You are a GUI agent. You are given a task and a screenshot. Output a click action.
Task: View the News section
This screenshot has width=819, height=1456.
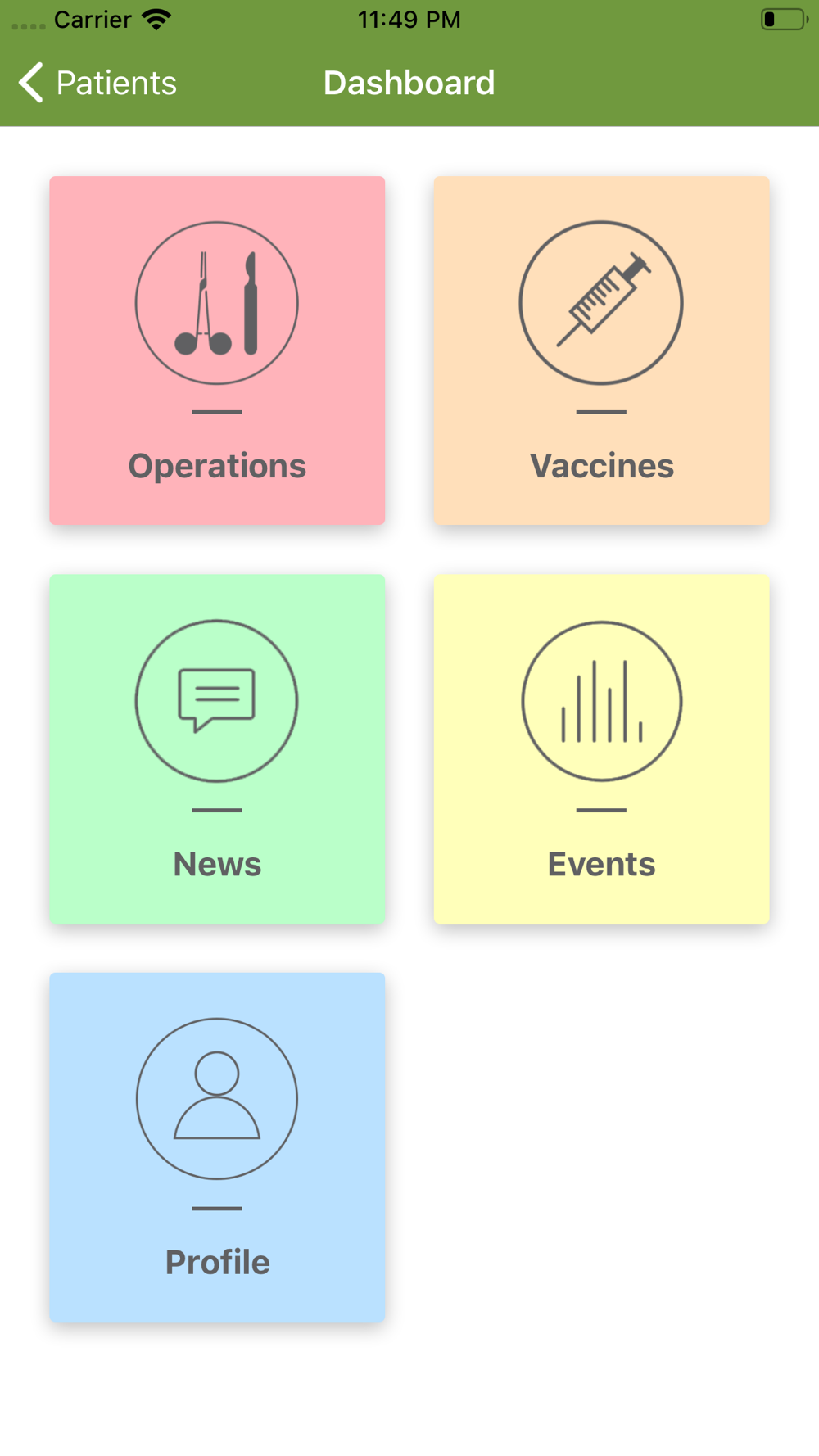[217, 748]
